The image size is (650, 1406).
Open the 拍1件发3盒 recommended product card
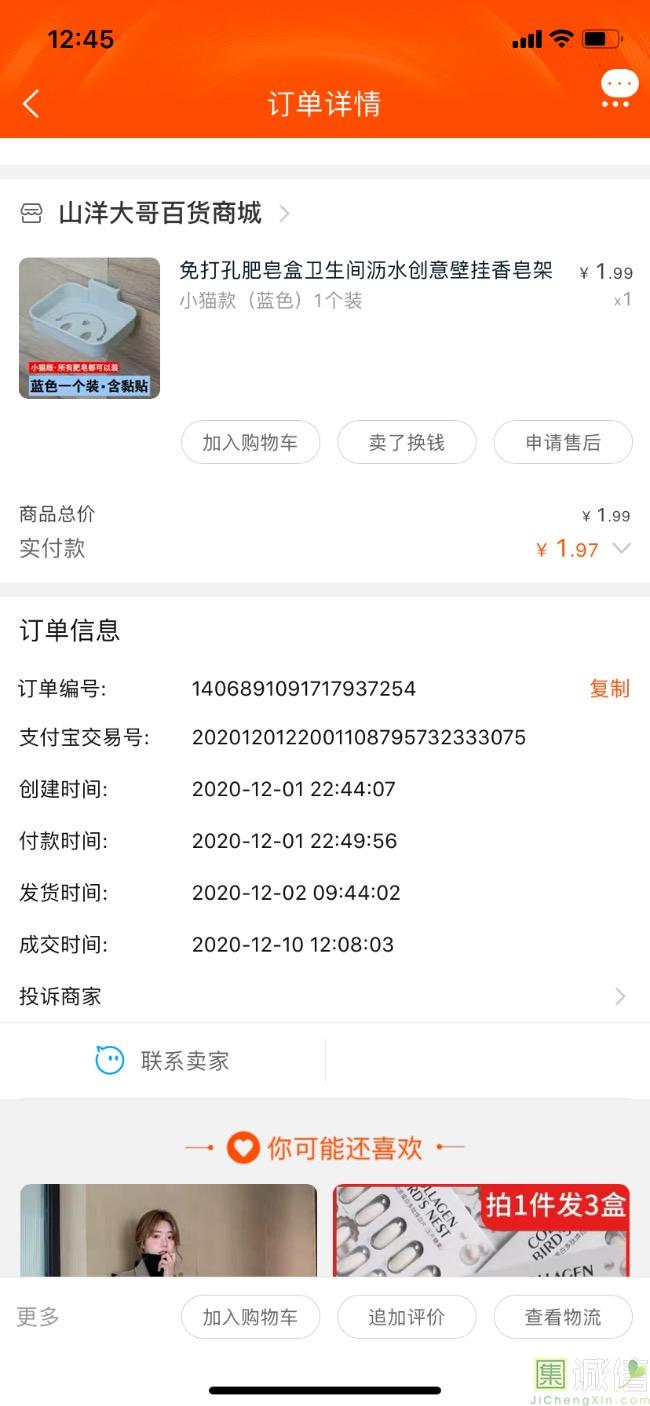click(x=481, y=1230)
